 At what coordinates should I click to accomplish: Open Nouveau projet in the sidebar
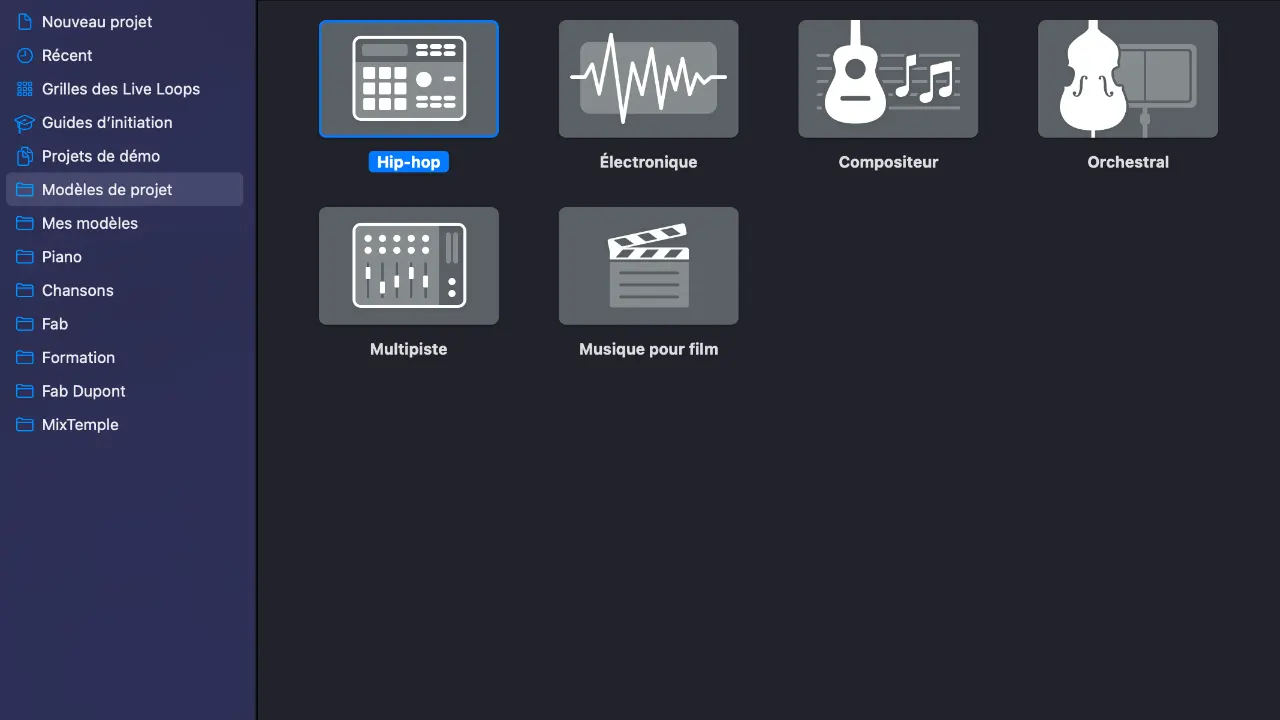point(96,22)
